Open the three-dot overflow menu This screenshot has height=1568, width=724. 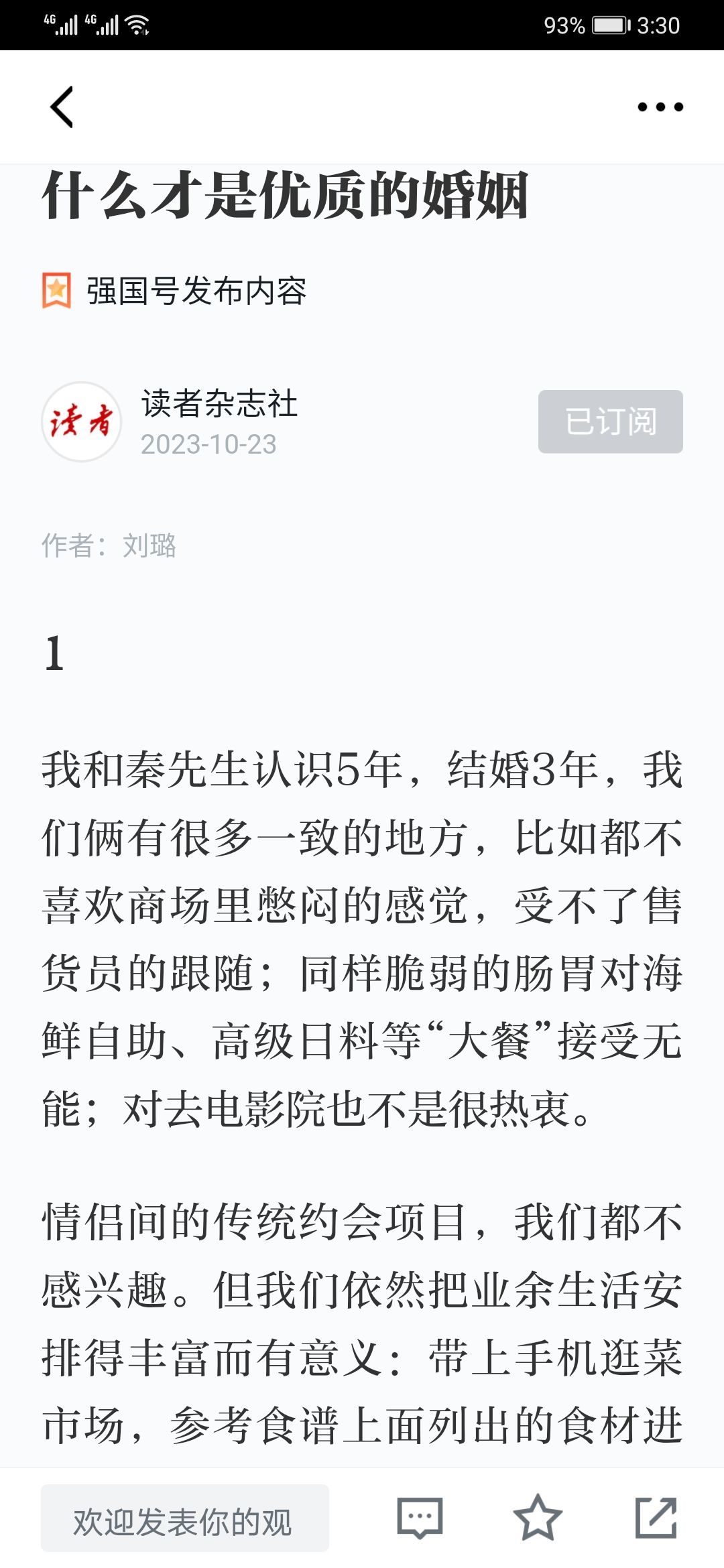click(x=660, y=107)
